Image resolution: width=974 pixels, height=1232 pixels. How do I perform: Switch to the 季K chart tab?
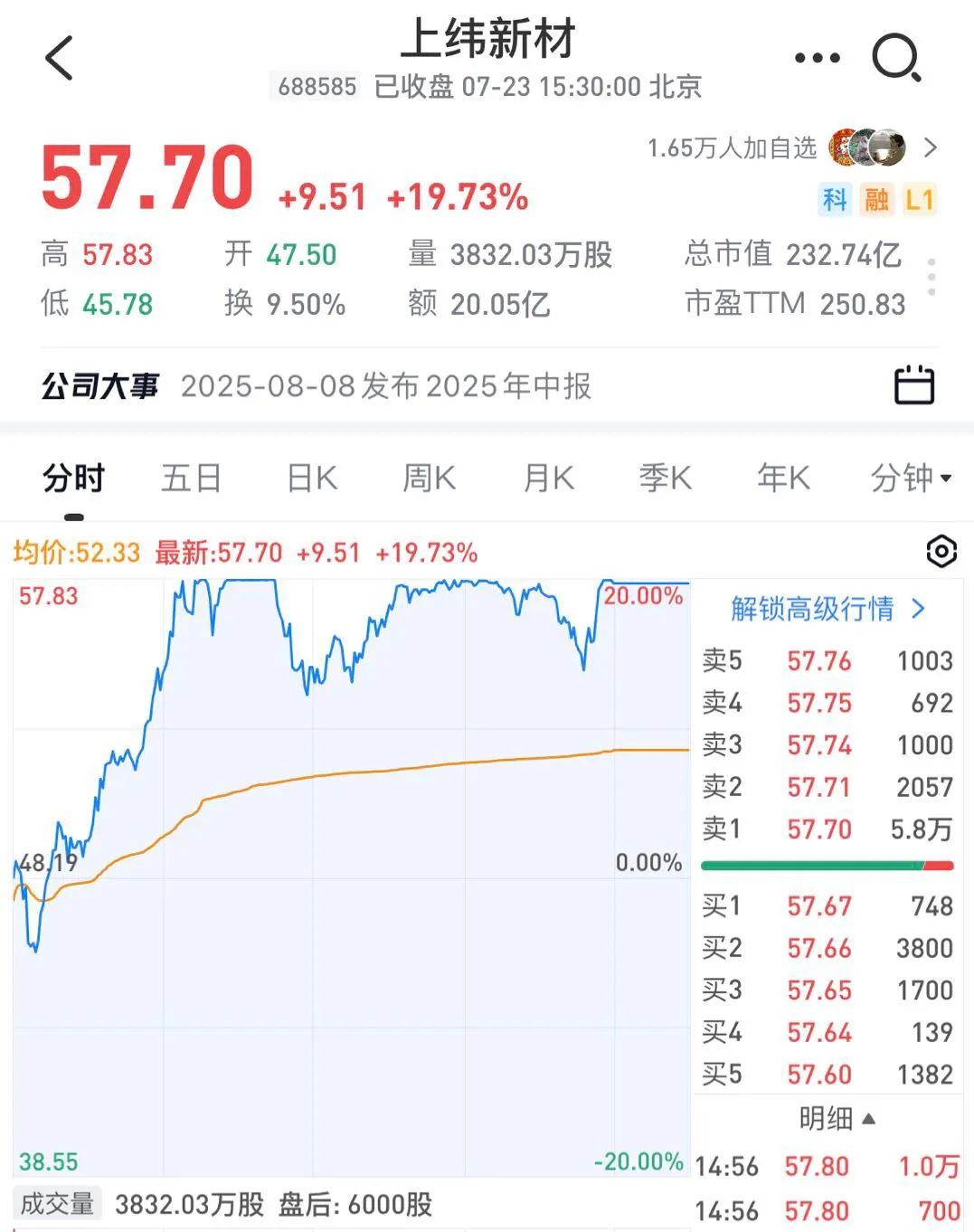(666, 478)
